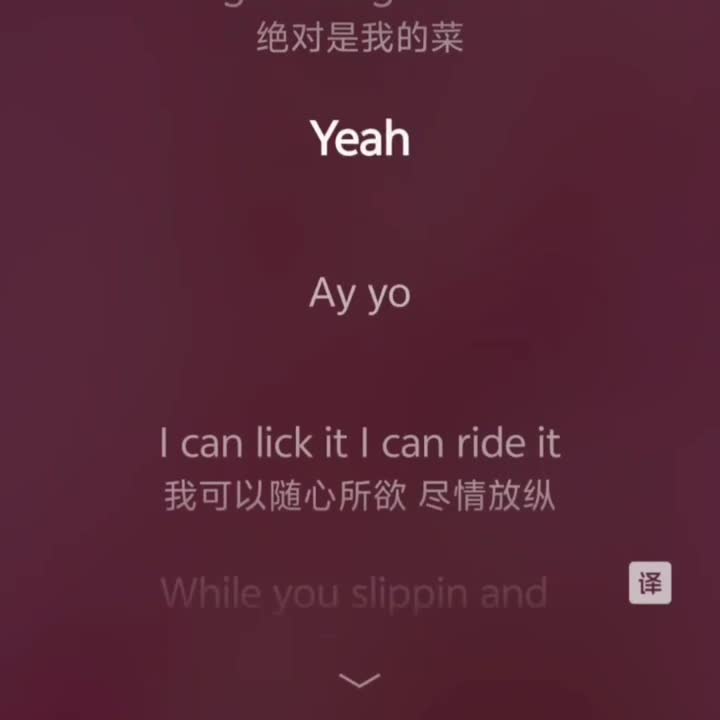Toggle the lyrics translation button
Viewport: 720px width, 720px height.
650,583
